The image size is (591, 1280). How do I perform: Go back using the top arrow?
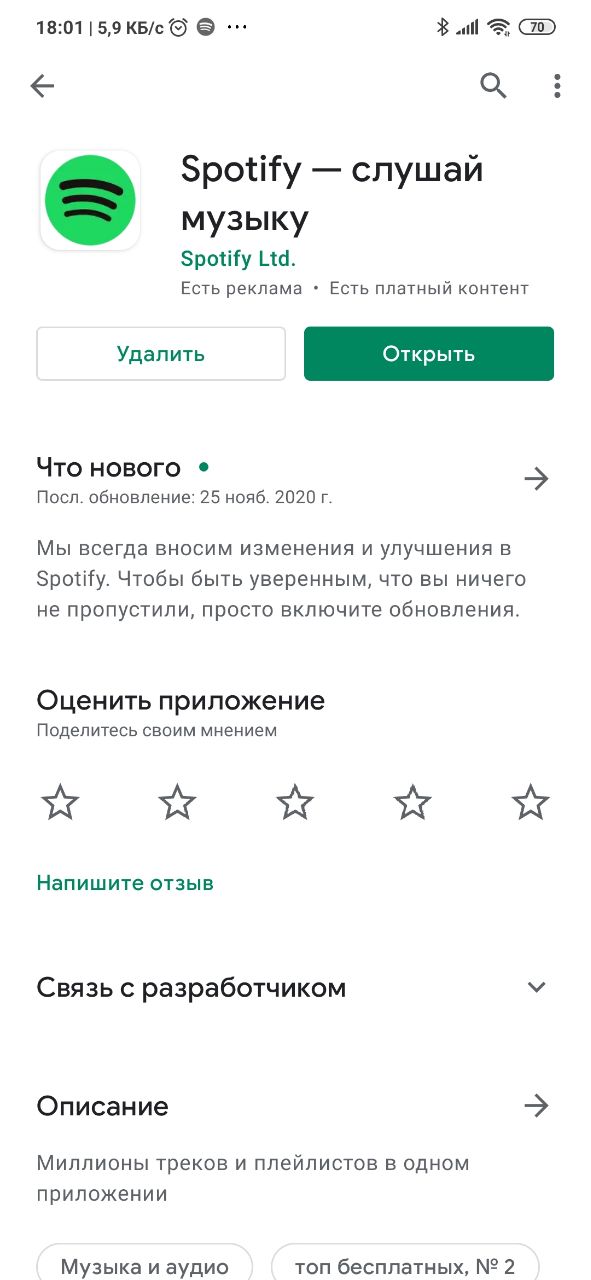click(x=42, y=87)
